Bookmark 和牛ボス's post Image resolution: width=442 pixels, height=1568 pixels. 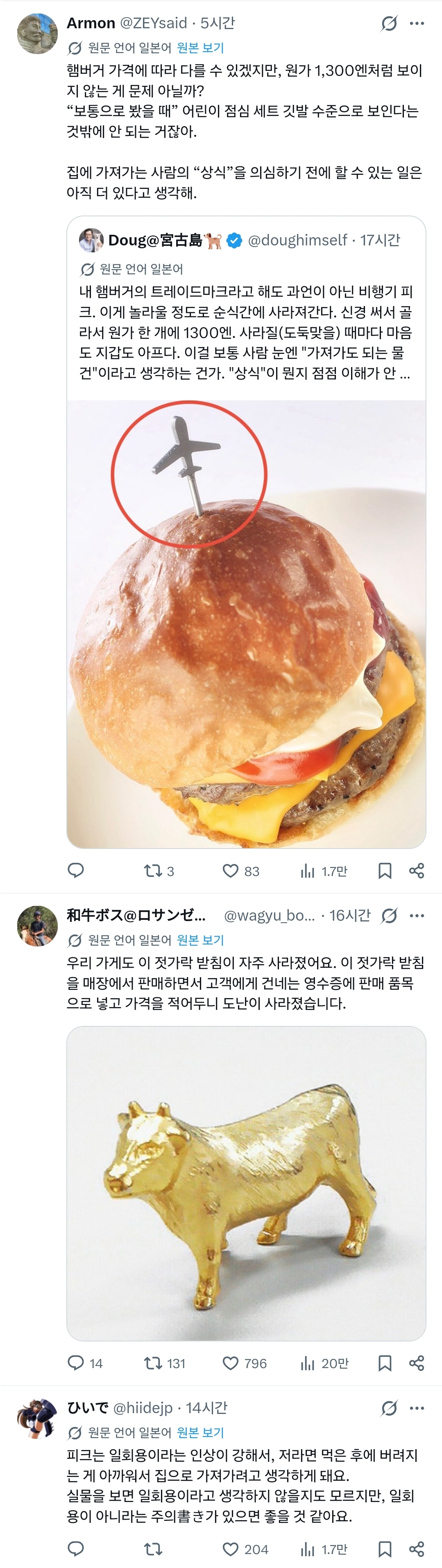point(385,1363)
